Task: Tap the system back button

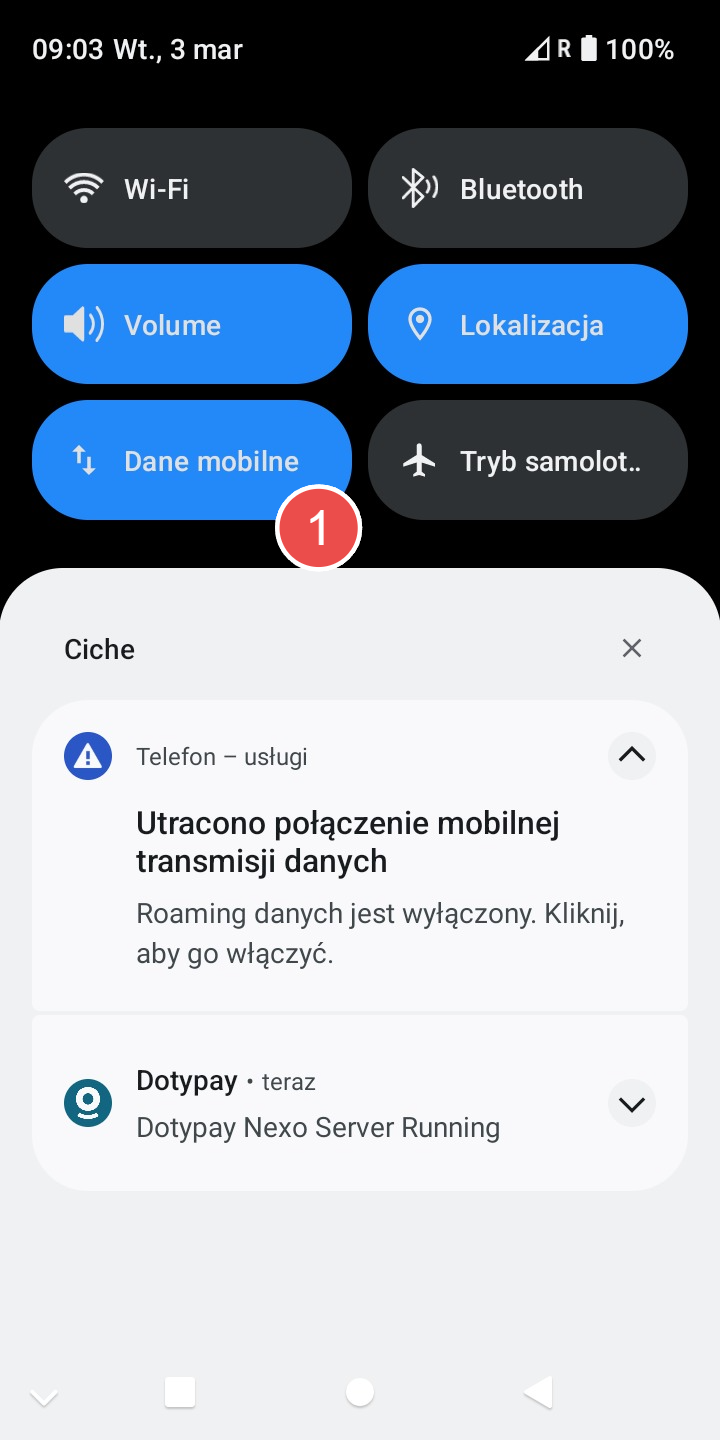Action: [538, 1391]
